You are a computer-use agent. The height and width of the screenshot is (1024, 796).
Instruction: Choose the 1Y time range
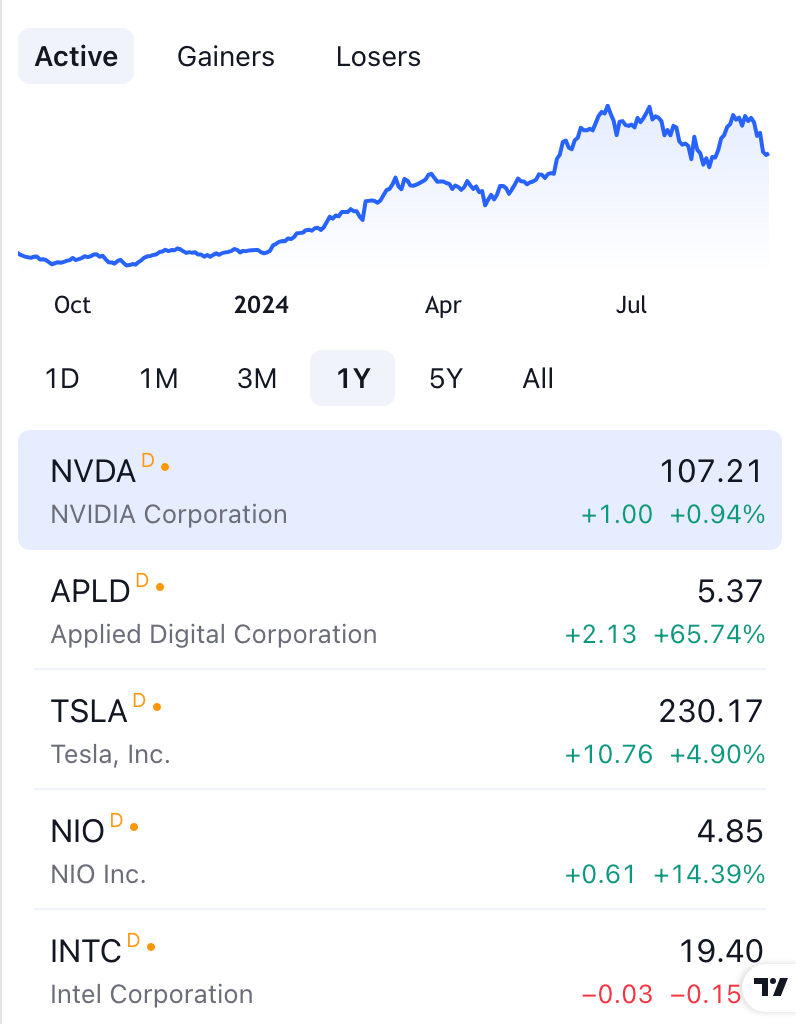point(353,378)
